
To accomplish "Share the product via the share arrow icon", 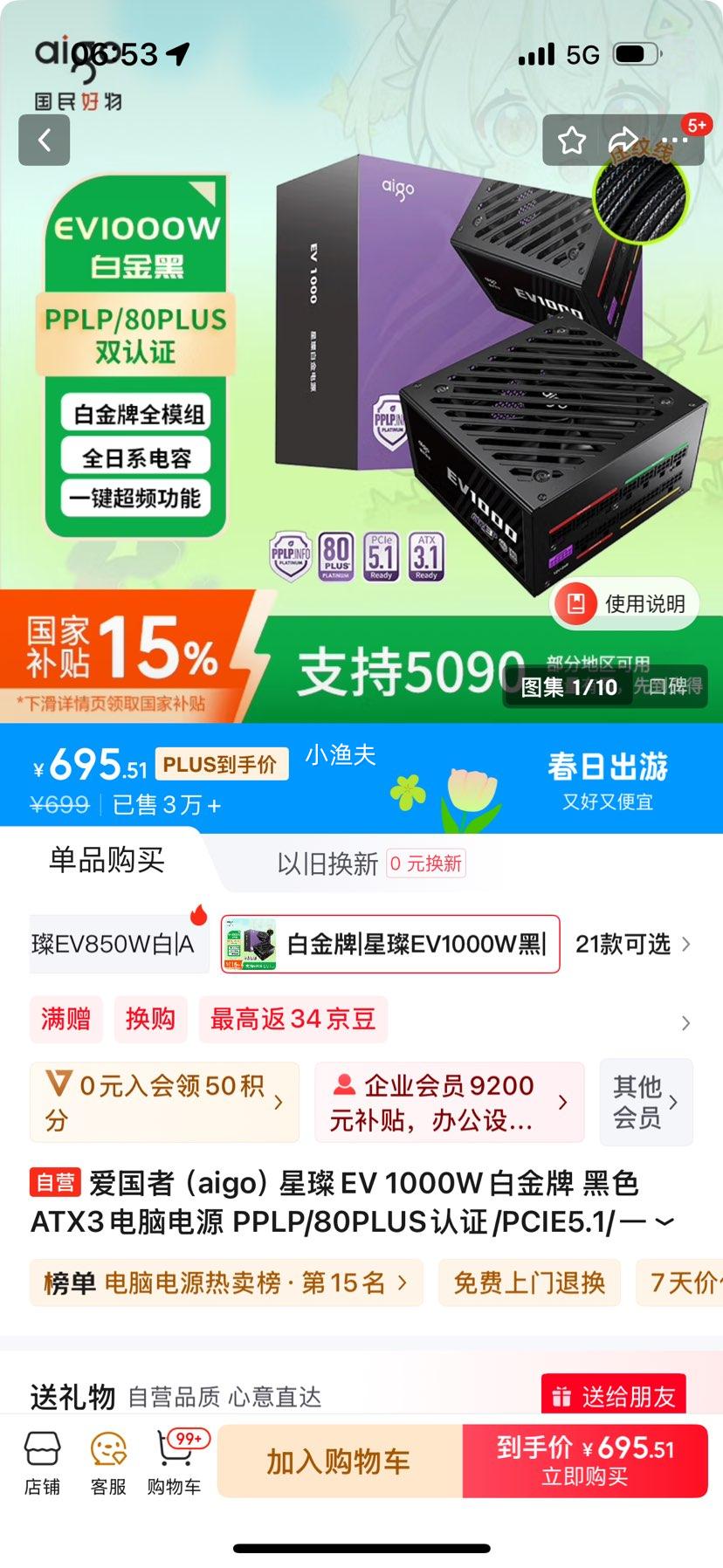I will 623,139.
